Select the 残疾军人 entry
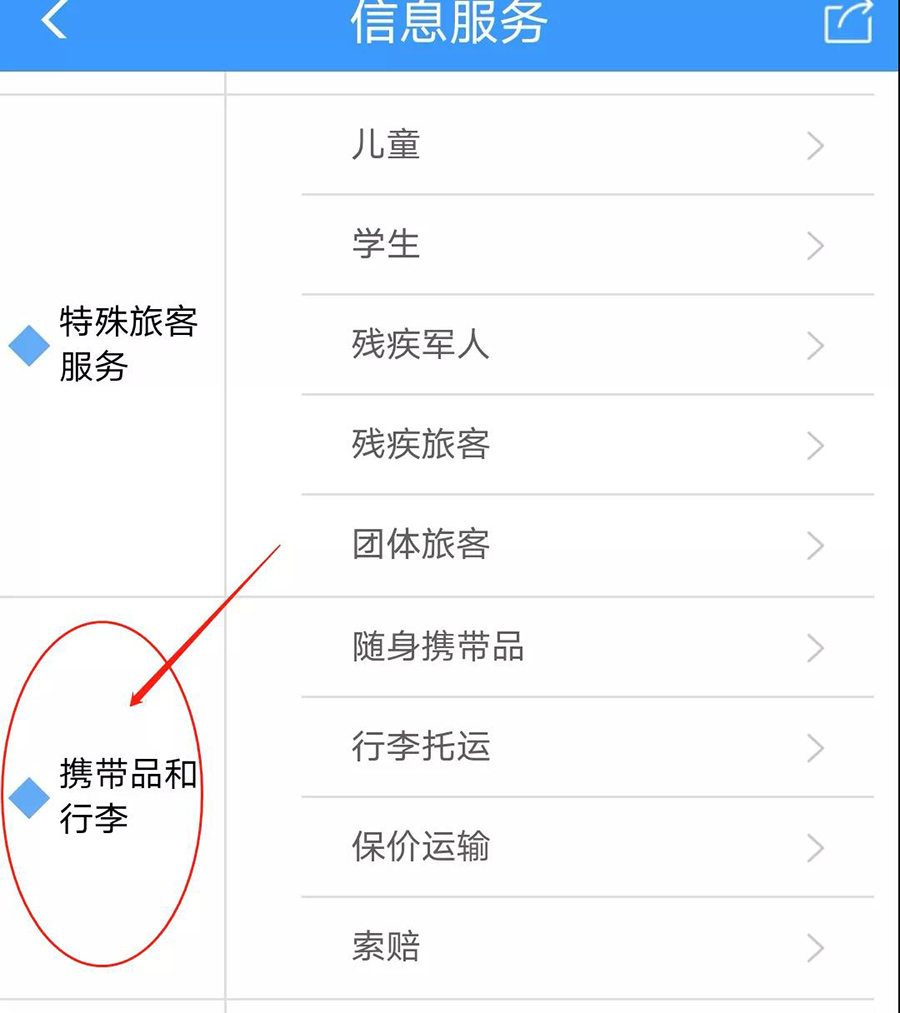The height and width of the screenshot is (1013, 900). pyautogui.click(x=587, y=345)
